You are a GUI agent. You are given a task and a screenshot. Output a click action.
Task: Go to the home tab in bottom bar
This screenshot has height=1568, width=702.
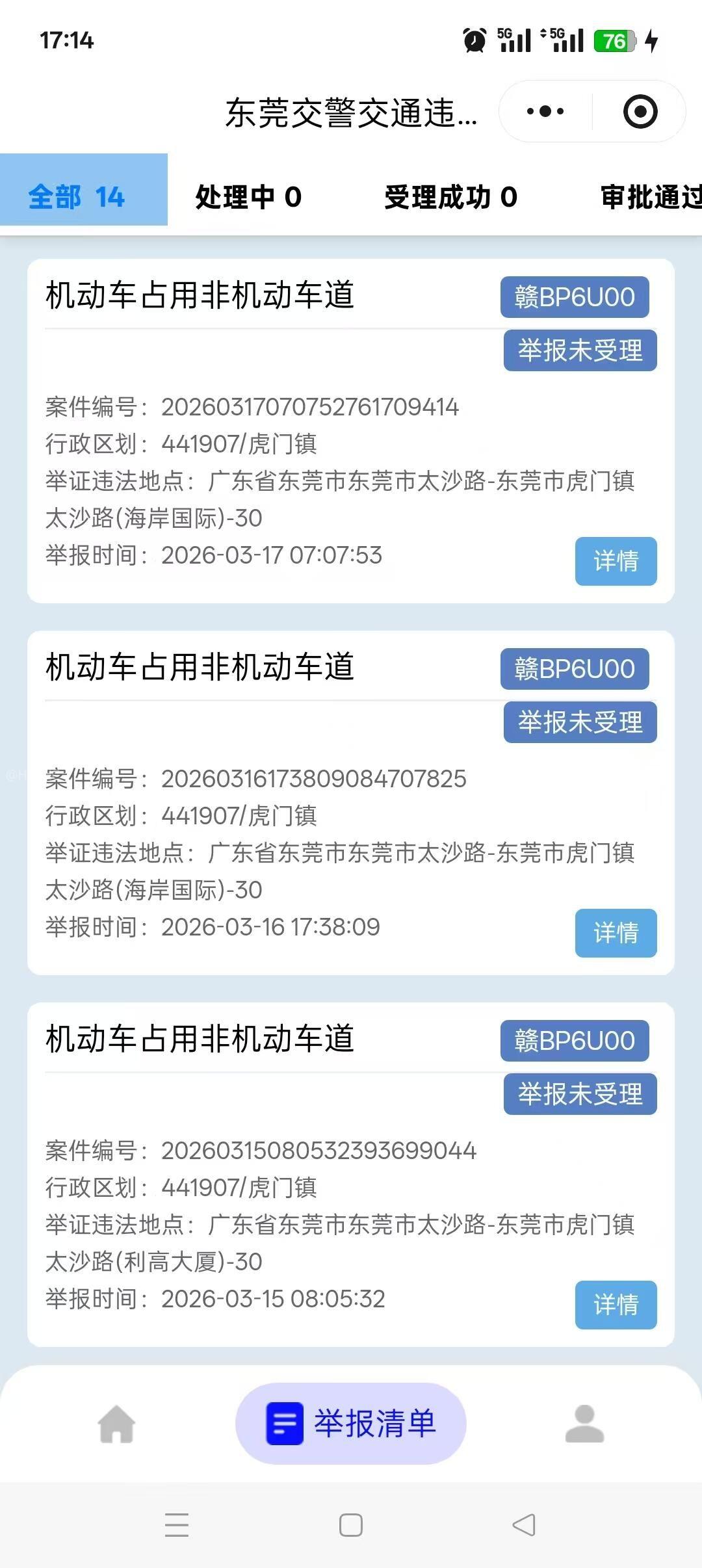(x=116, y=1424)
